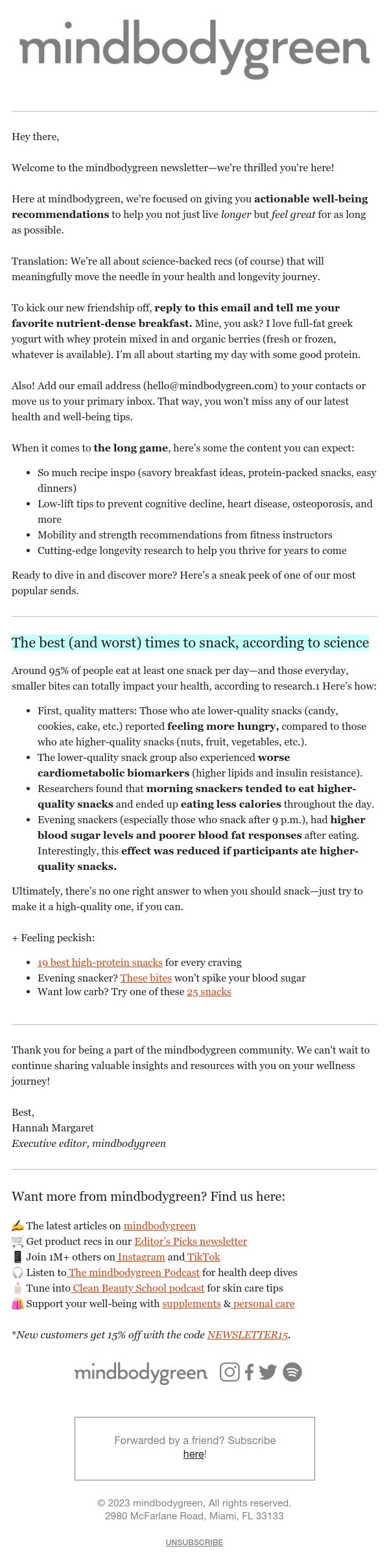Visit the TikTok link
Screen dimensions: 389x1568
[204, 1257]
